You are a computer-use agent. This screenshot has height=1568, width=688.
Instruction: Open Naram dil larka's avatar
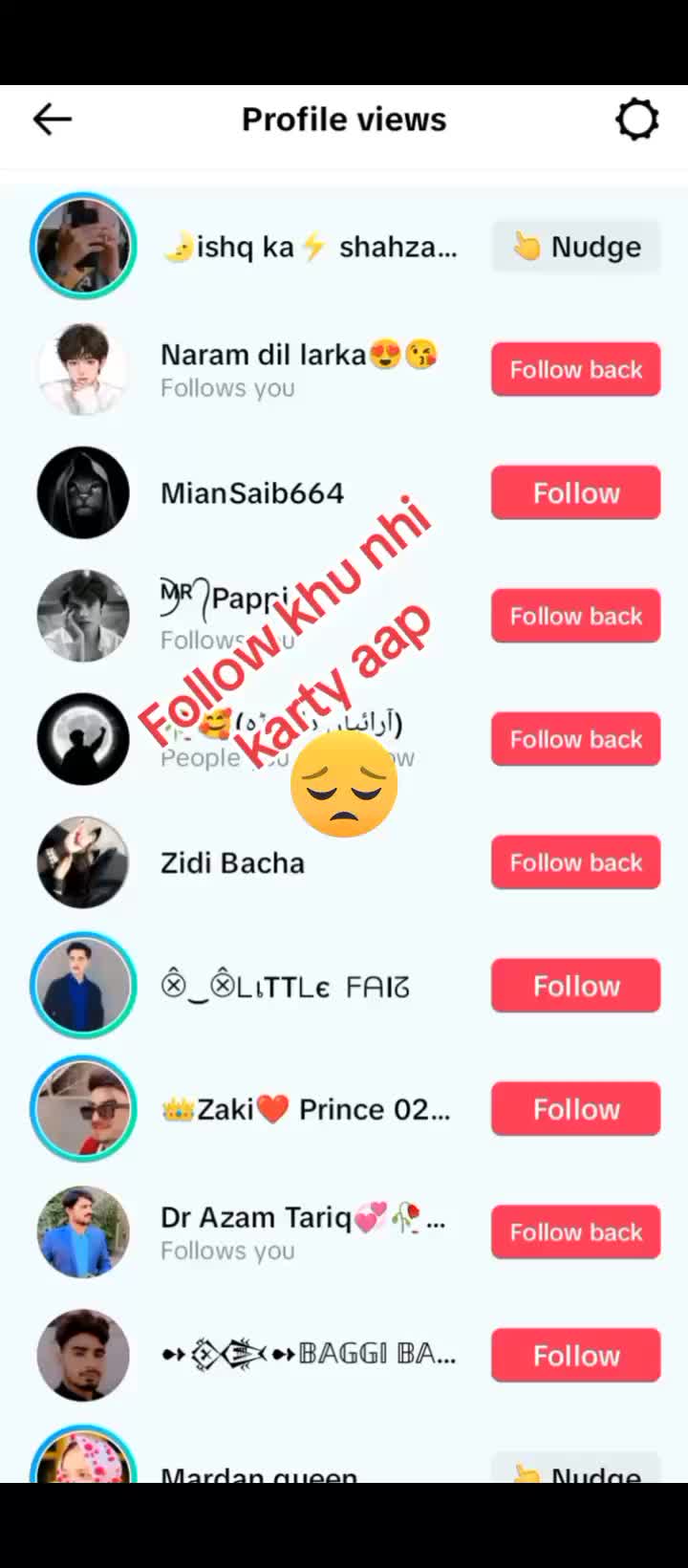(83, 370)
